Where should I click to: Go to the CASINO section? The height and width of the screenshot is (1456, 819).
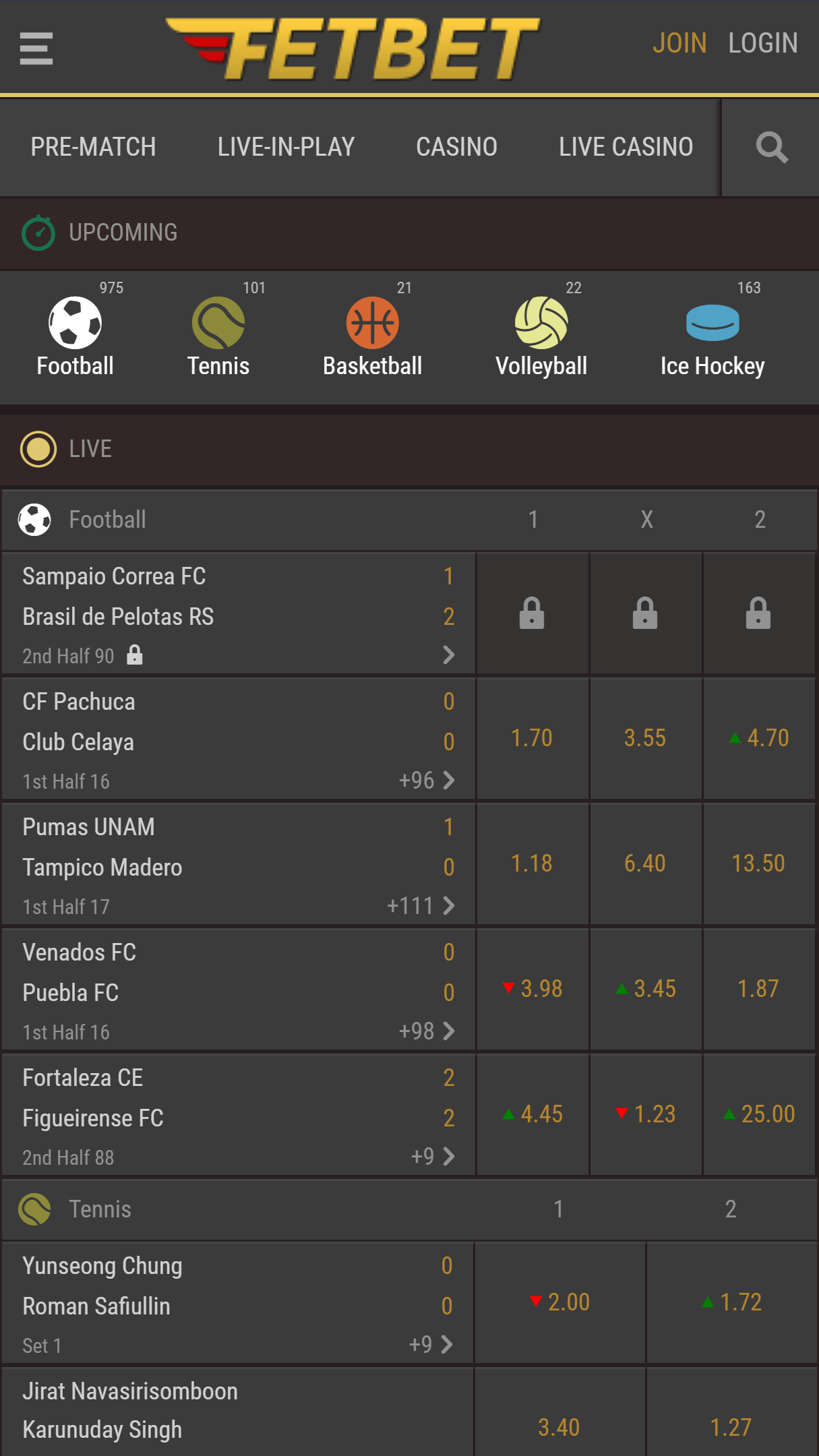pos(456,147)
